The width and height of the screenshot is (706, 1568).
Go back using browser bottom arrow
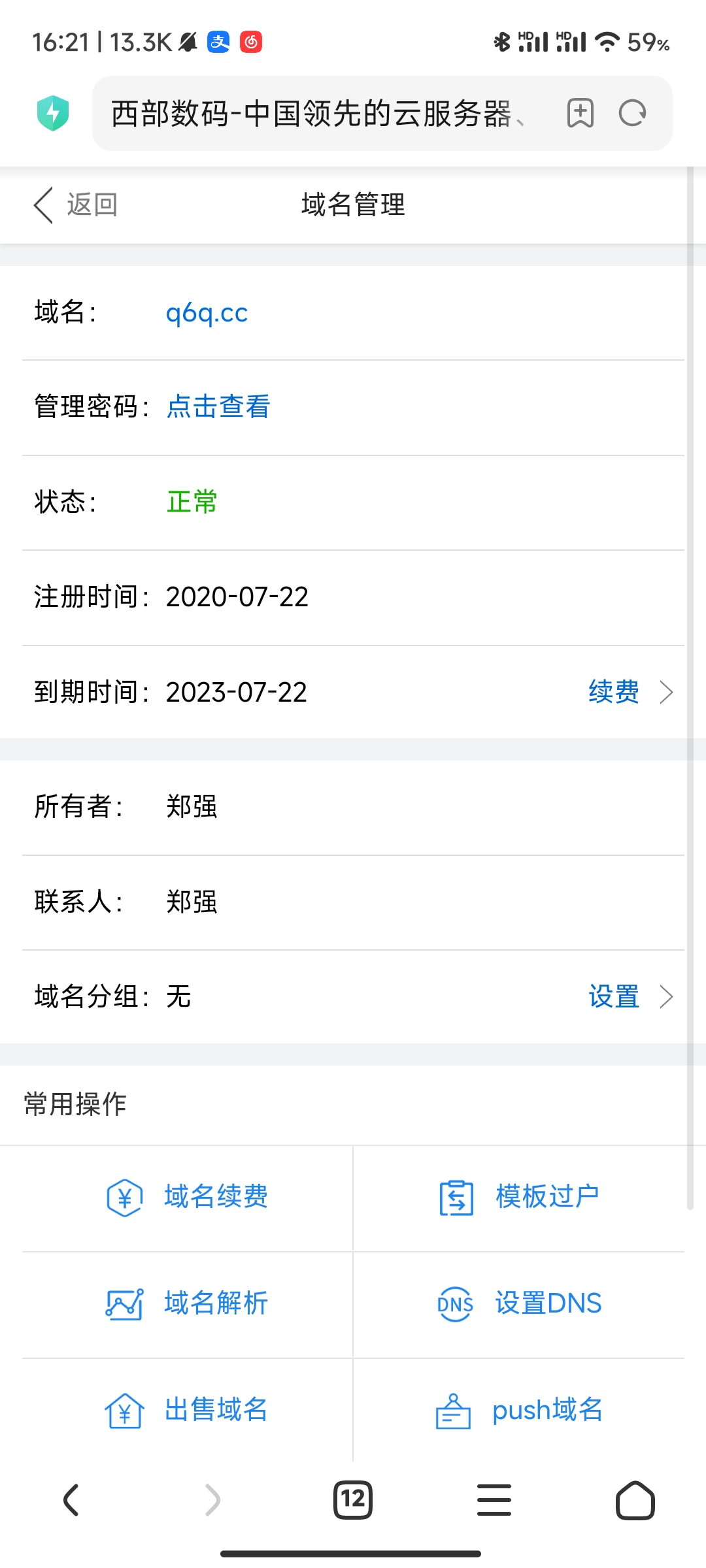(71, 1499)
